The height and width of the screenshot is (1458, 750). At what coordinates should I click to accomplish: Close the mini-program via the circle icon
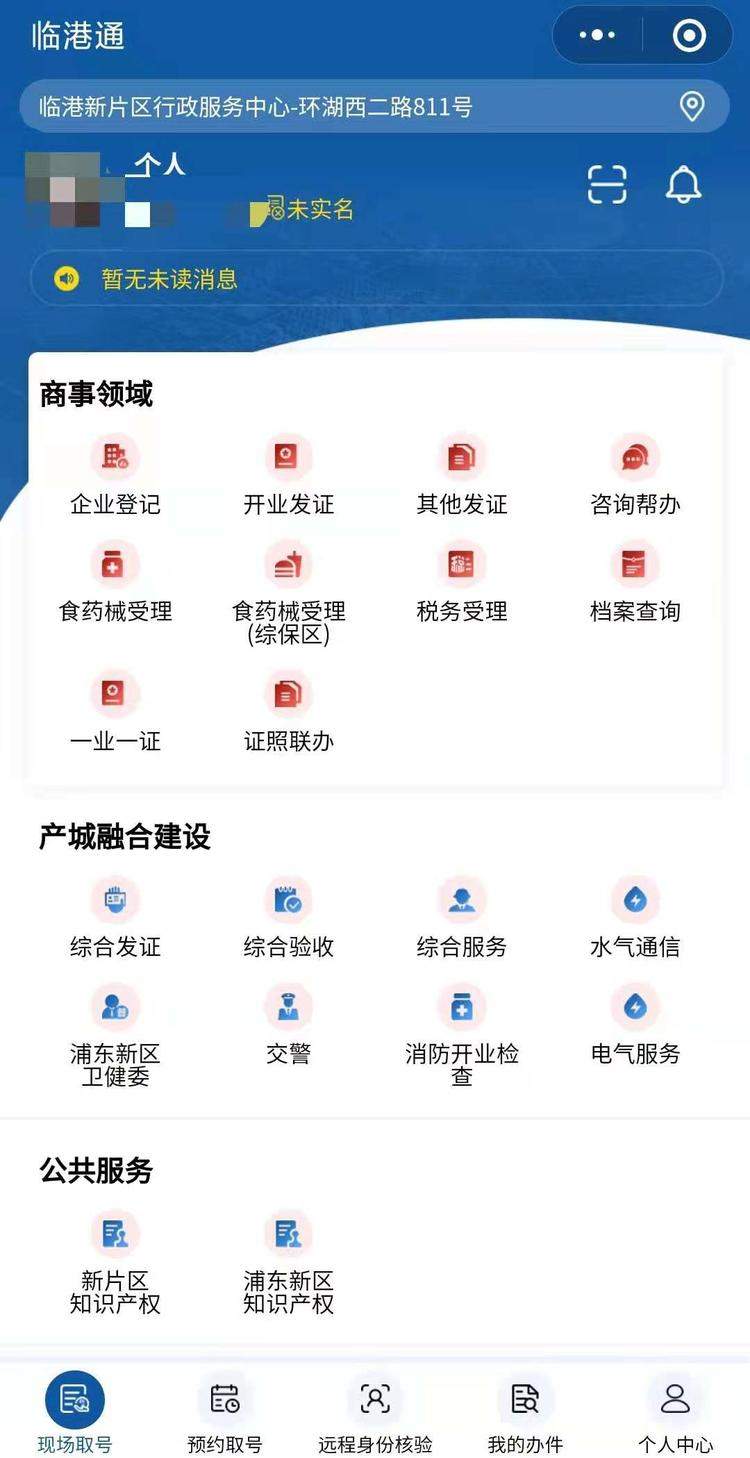(689, 36)
